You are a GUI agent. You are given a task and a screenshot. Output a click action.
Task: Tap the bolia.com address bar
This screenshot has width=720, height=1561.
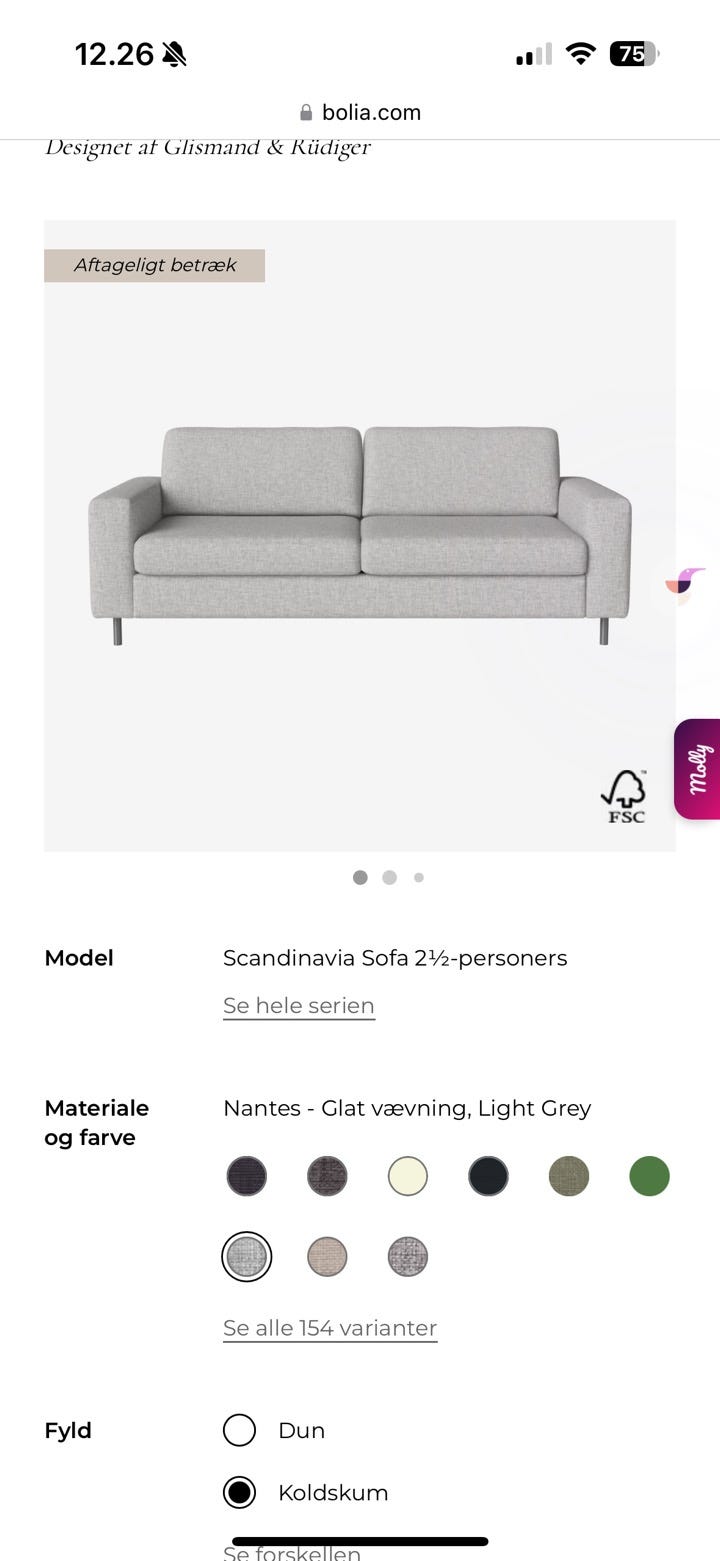click(371, 112)
